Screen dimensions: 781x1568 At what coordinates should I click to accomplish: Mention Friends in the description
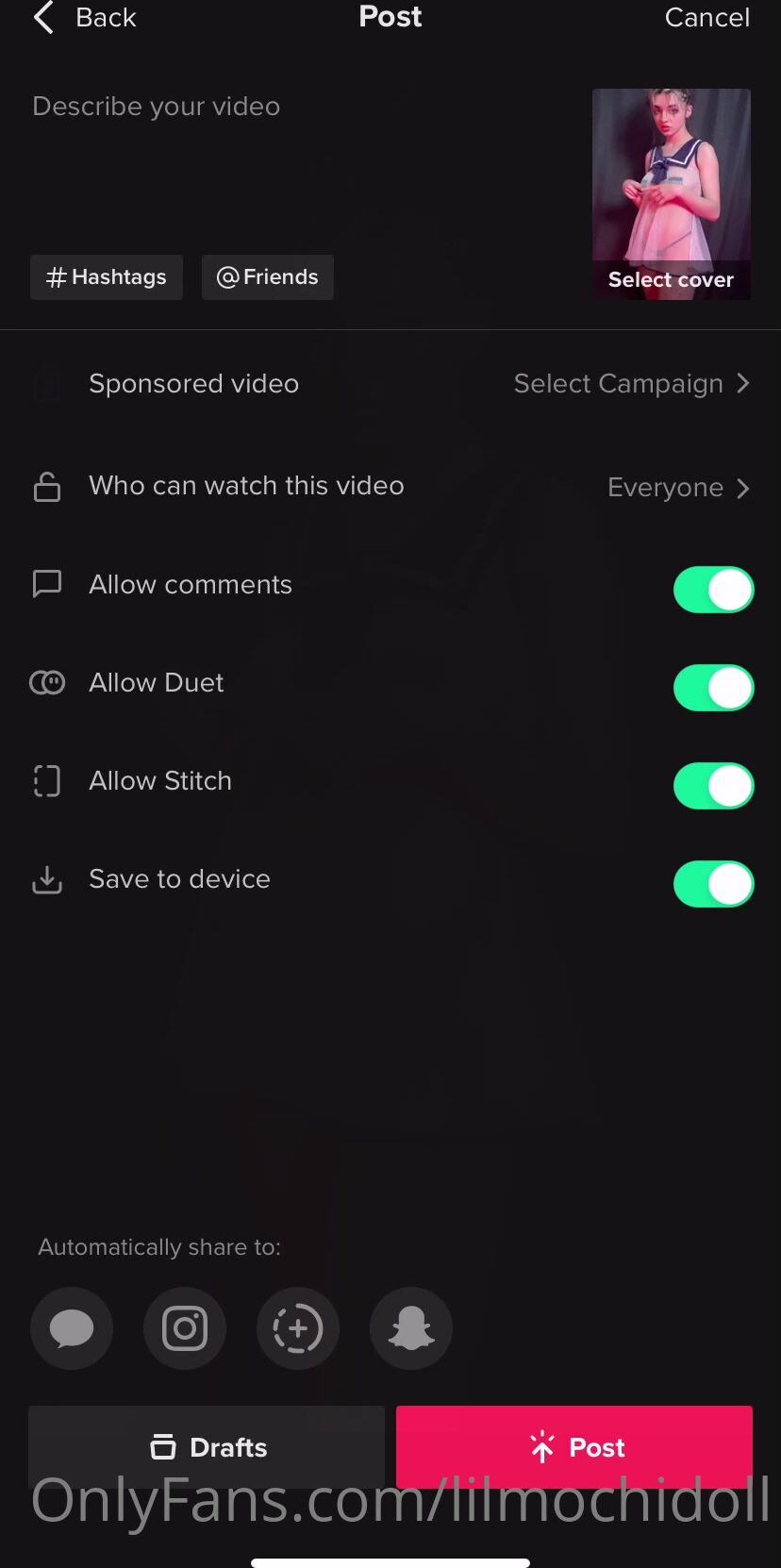268,277
